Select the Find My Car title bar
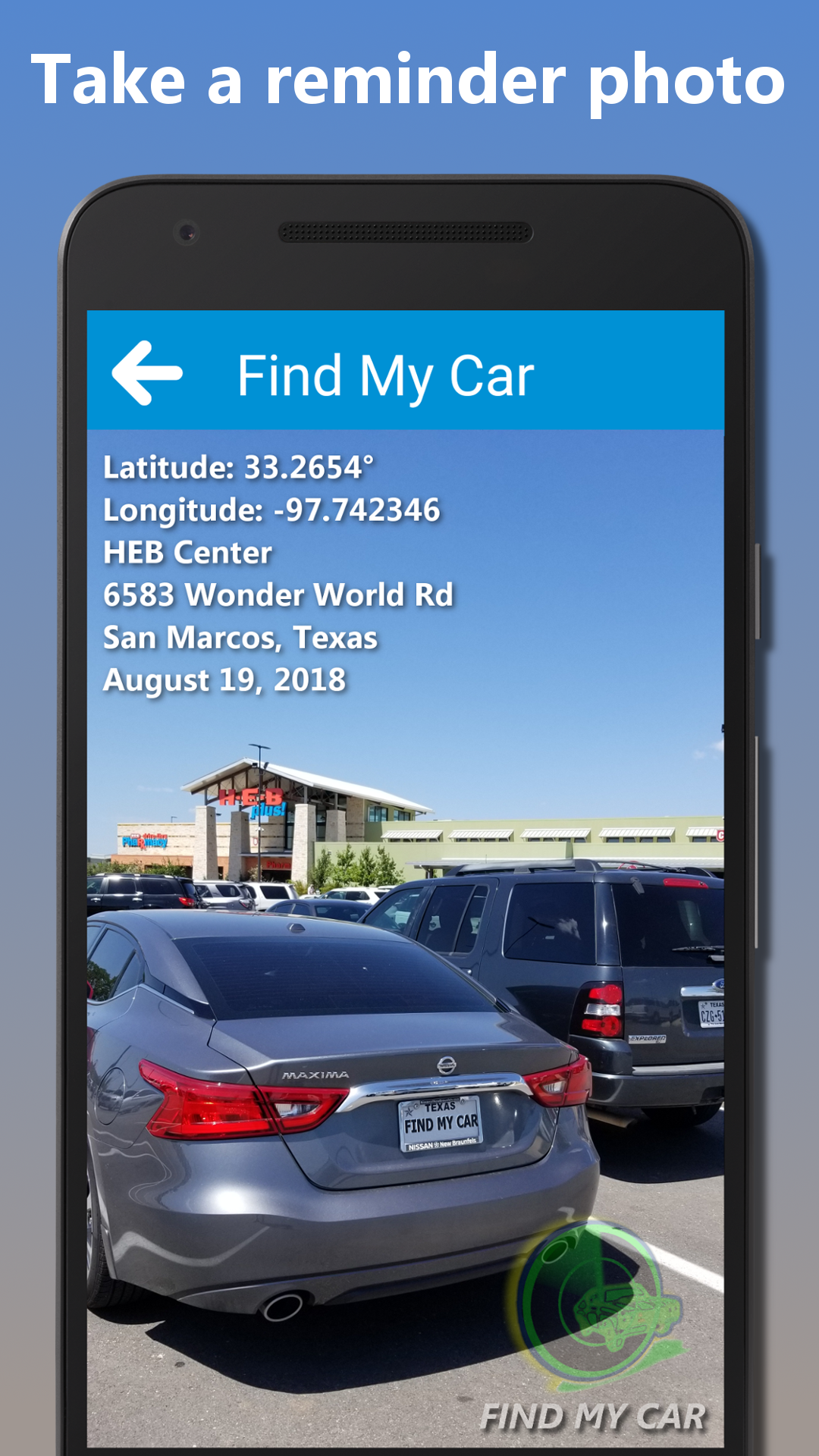 click(387, 374)
